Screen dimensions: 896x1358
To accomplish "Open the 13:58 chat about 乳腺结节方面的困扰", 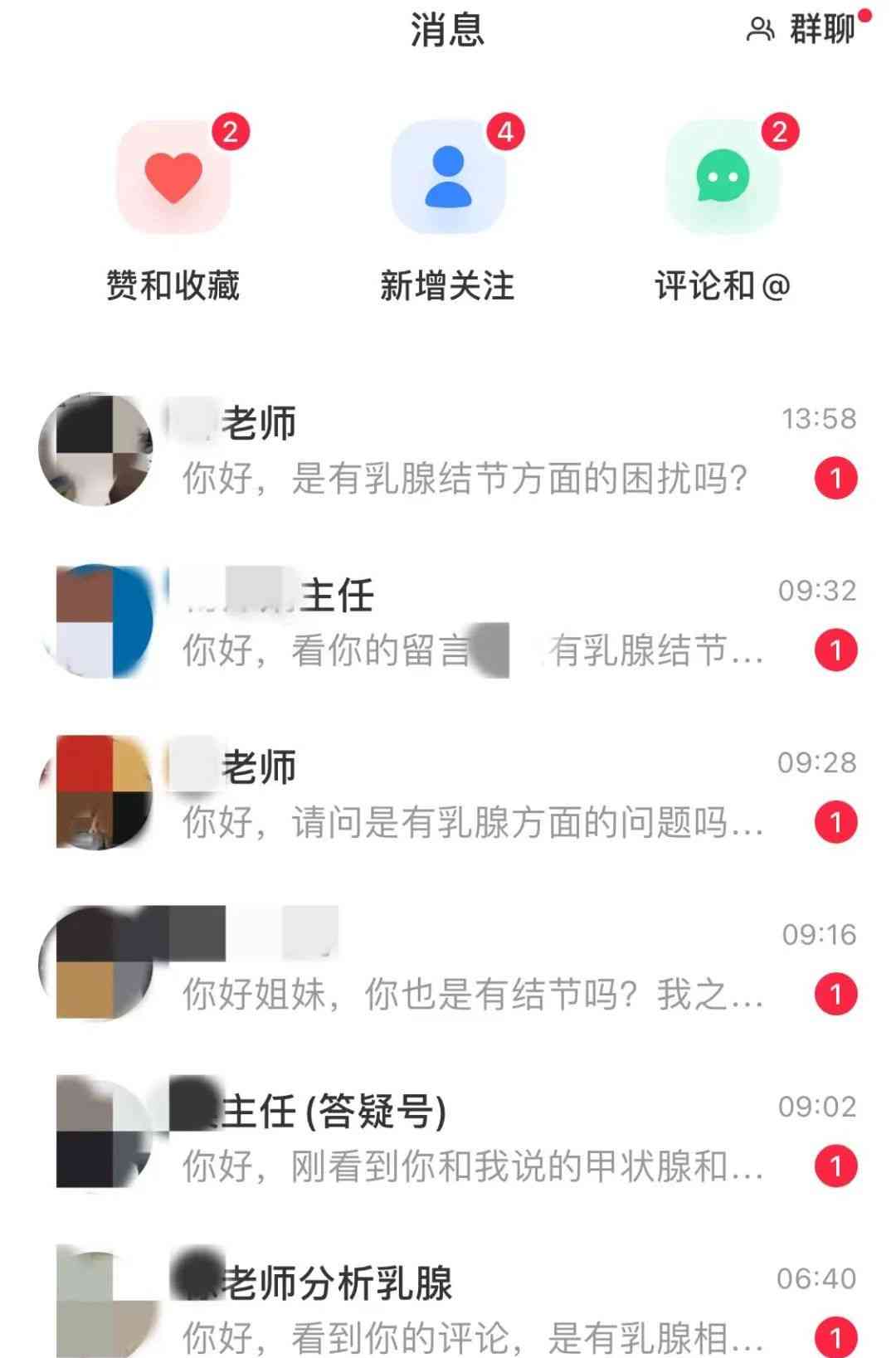I will (465, 451).
